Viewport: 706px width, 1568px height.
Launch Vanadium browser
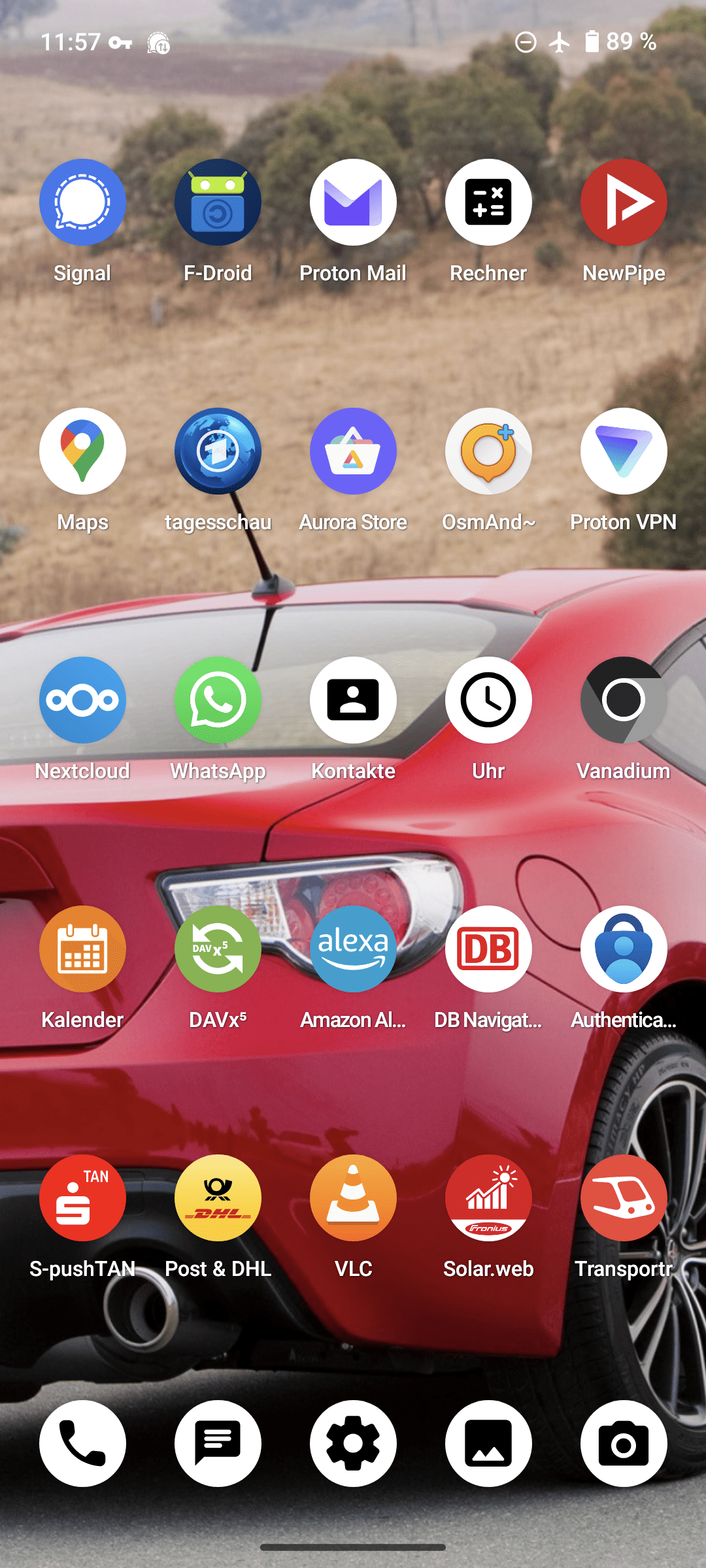click(624, 700)
